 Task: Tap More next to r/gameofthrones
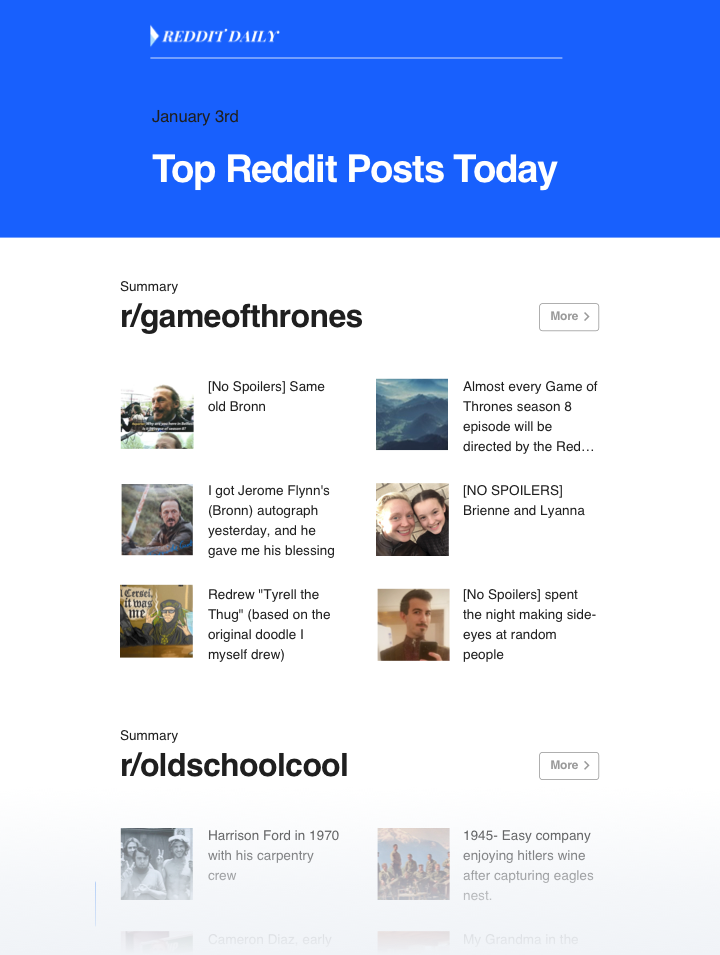click(x=568, y=317)
